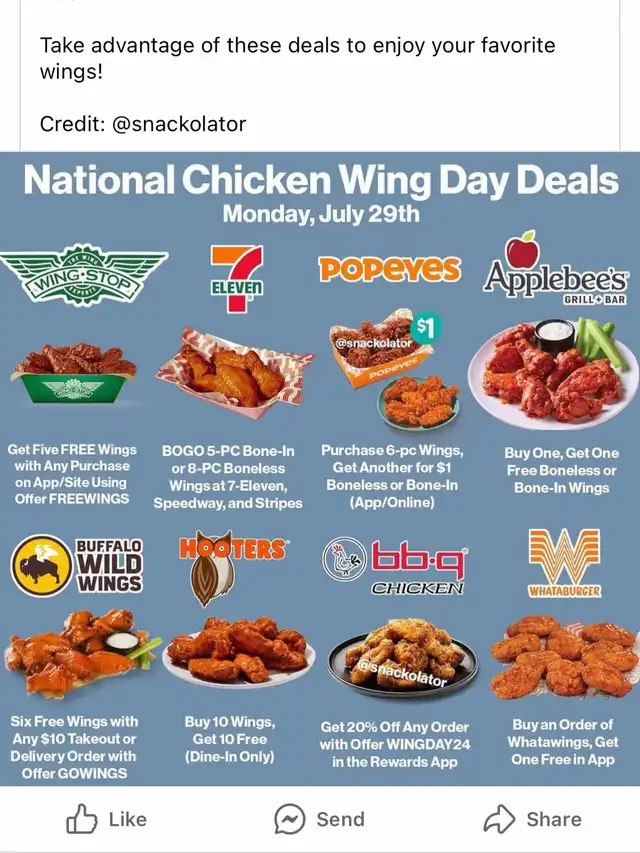Screen dimensions: 640x853
Task: Share the wing deals post
Action: coord(531,819)
